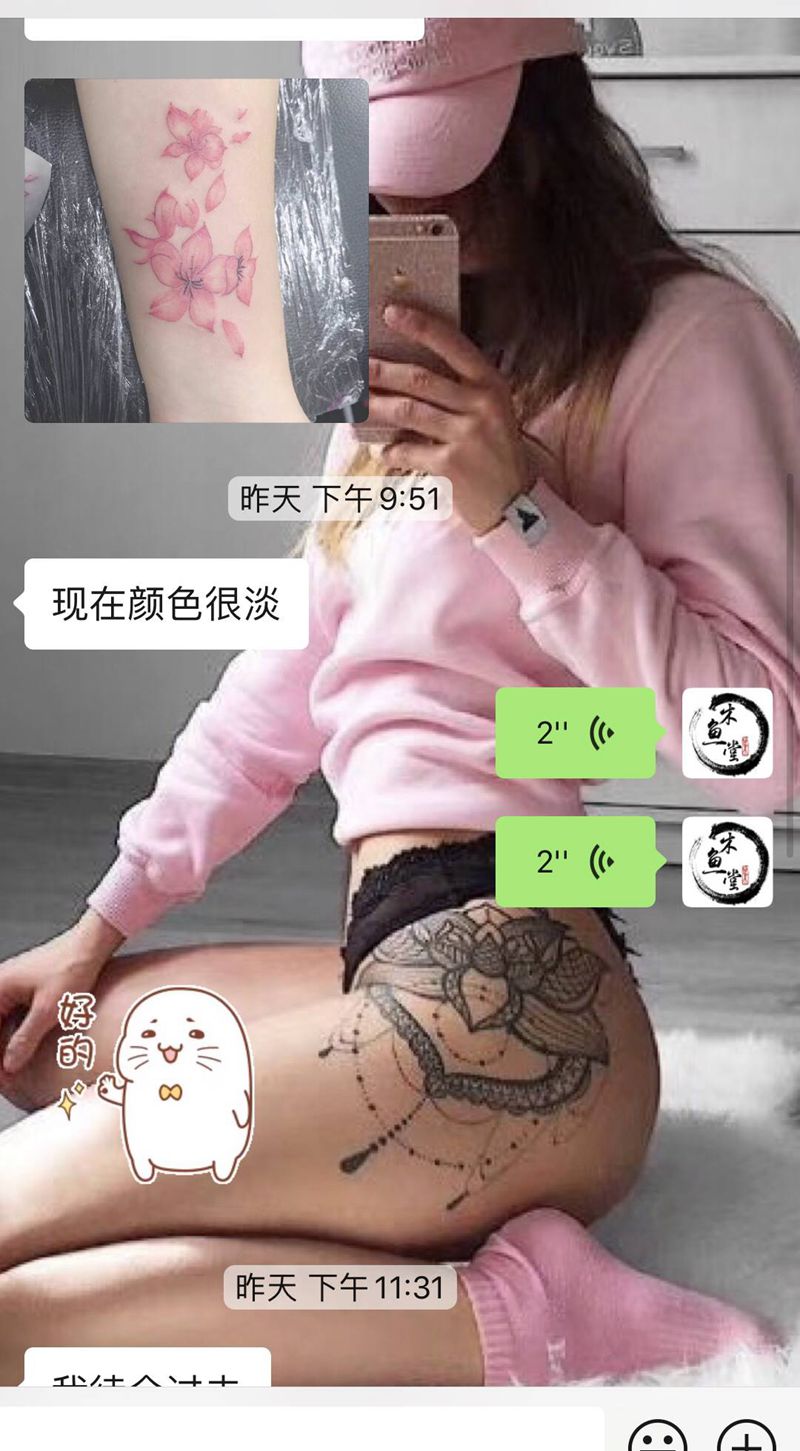The width and height of the screenshot is (800, 1451).
Task: Play the first 2-second voice message
Action: click(x=576, y=733)
